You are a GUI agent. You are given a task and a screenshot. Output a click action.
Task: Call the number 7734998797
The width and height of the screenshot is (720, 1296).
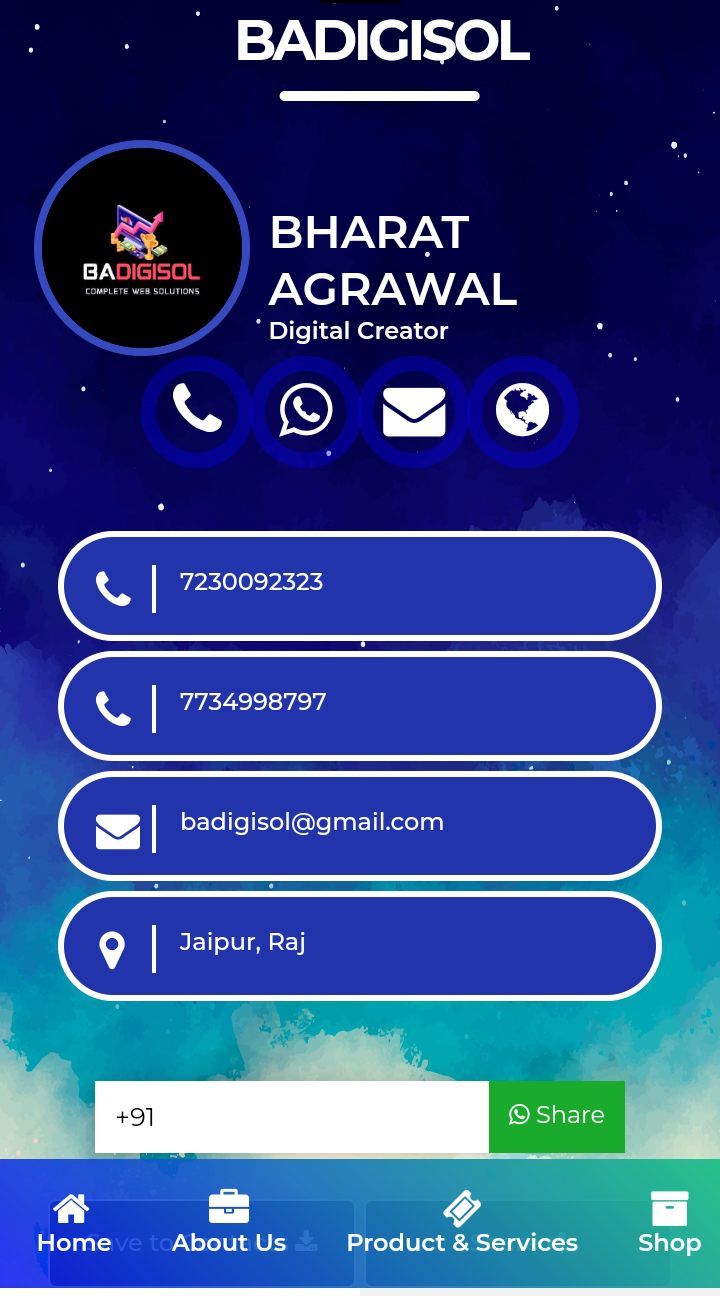[360, 706]
